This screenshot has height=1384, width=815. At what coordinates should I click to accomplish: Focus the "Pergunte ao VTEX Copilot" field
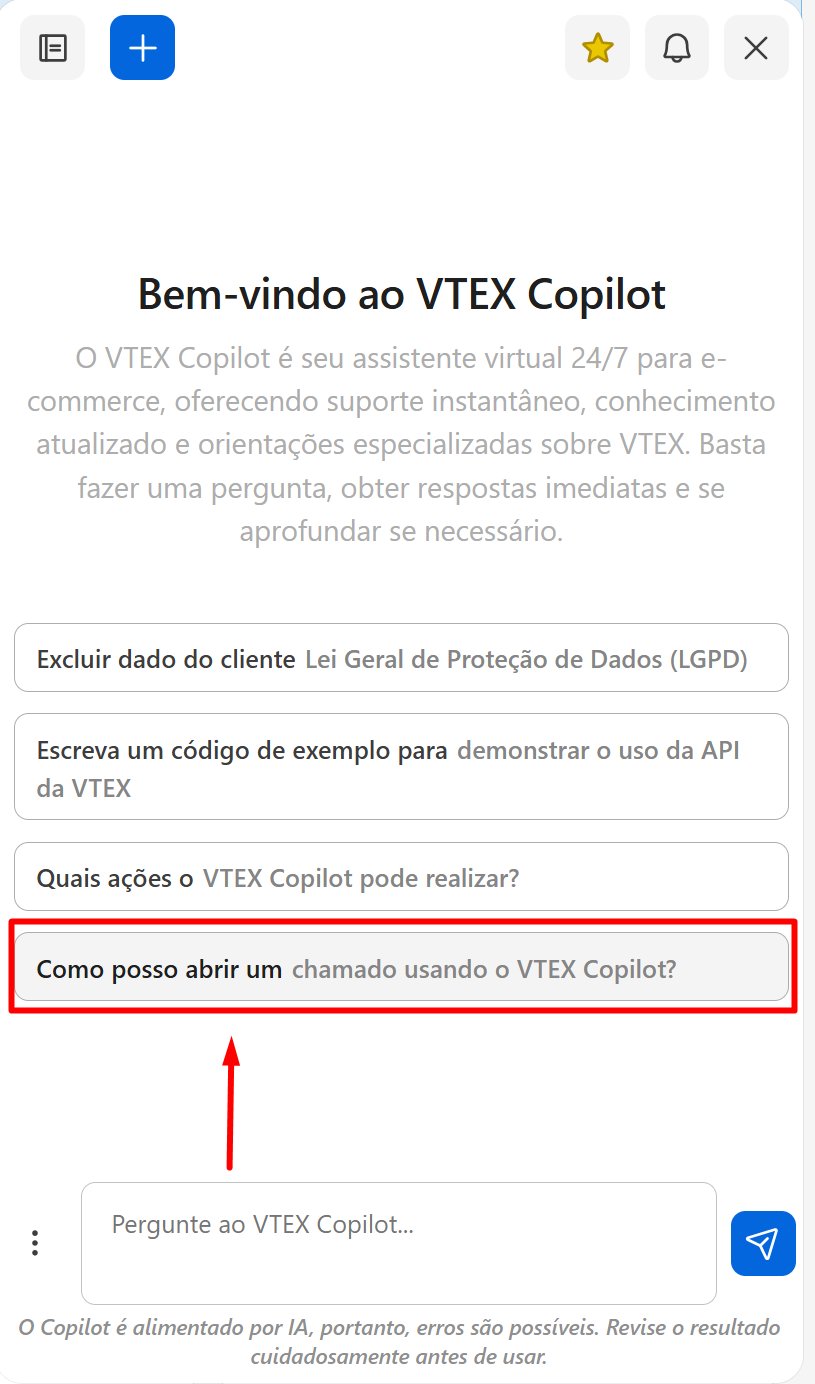[398, 1243]
